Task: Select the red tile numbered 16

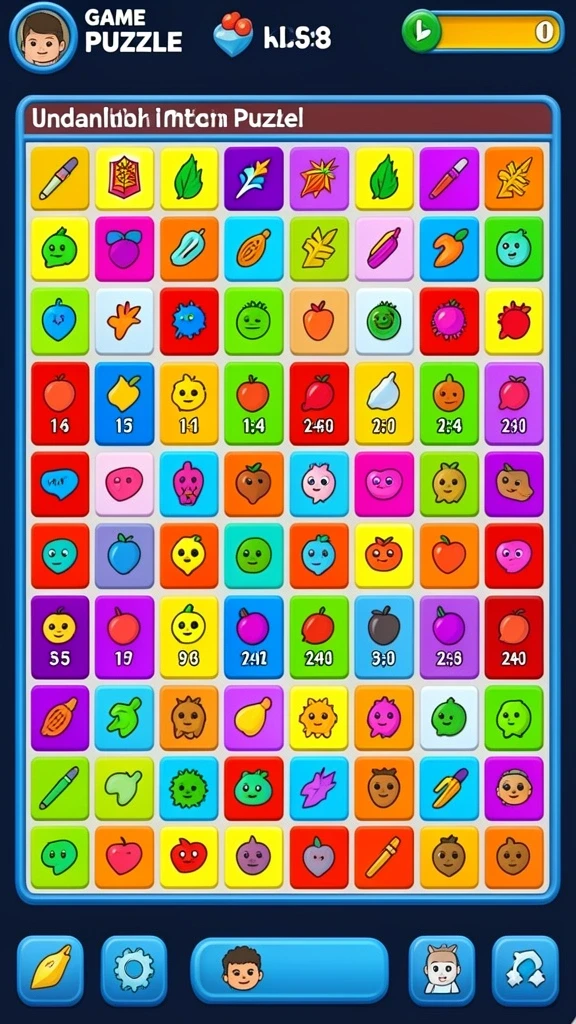Action: click(x=59, y=404)
